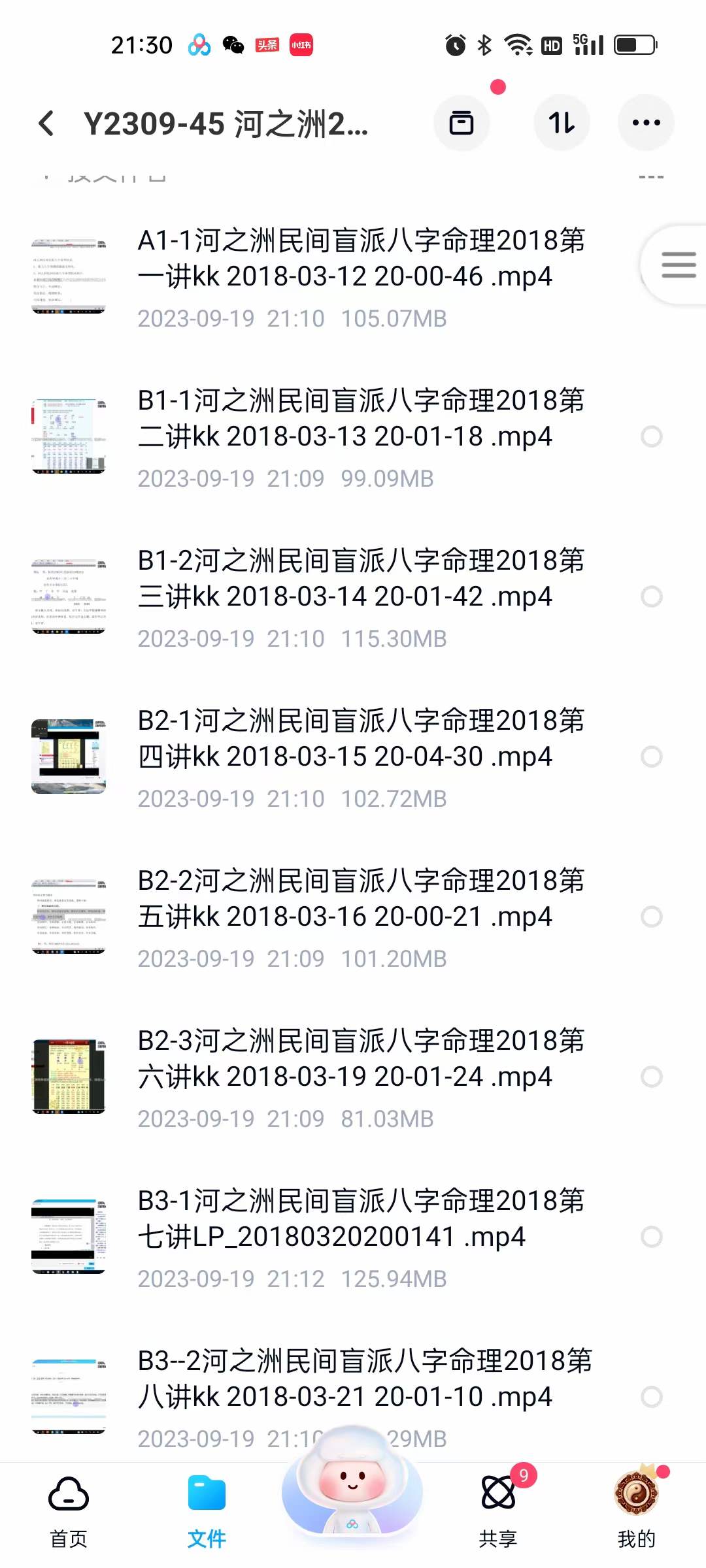This screenshot has width=706, height=1568.
Task: Tap the cloud icon above 首页
Action: (x=68, y=1492)
